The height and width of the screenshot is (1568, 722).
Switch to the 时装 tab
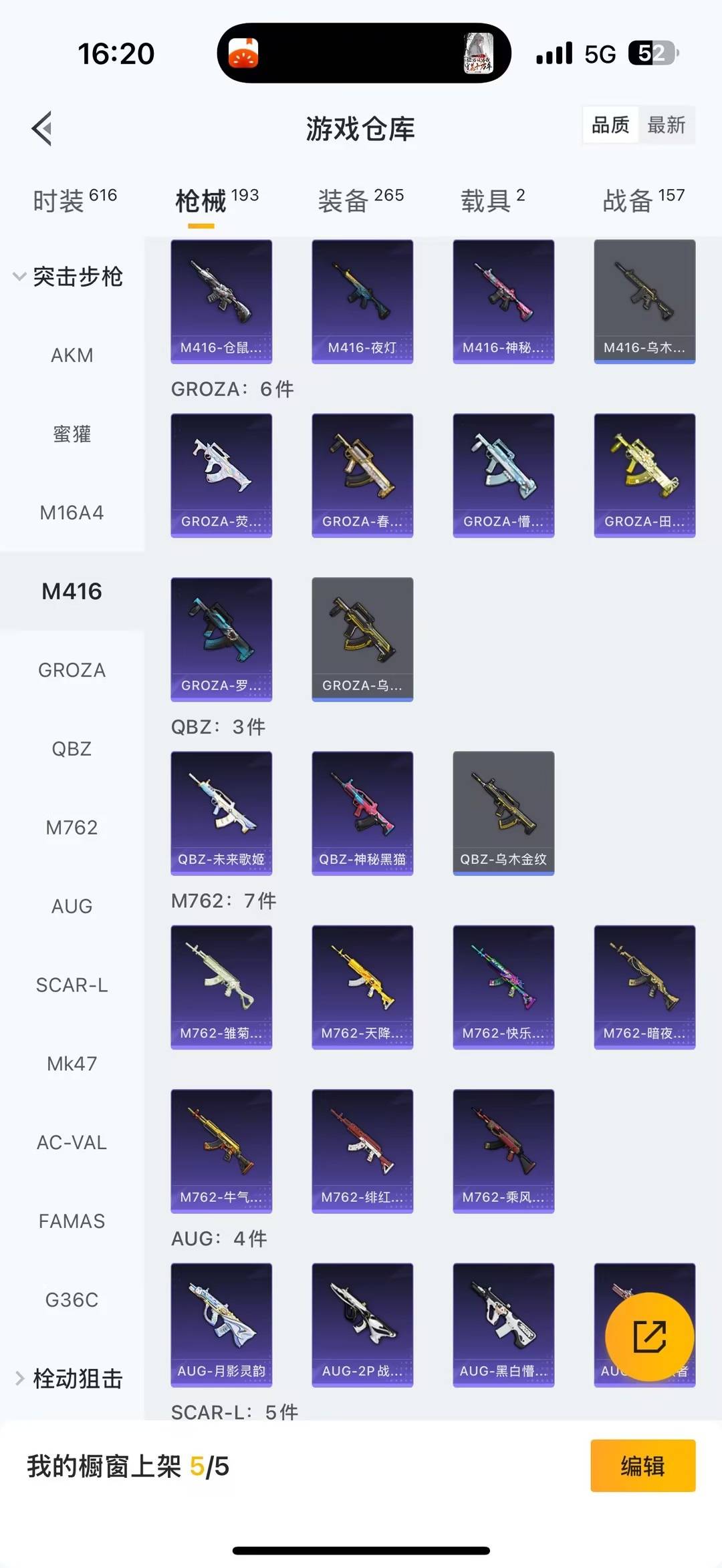pyautogui.click(x=74, y=200)
